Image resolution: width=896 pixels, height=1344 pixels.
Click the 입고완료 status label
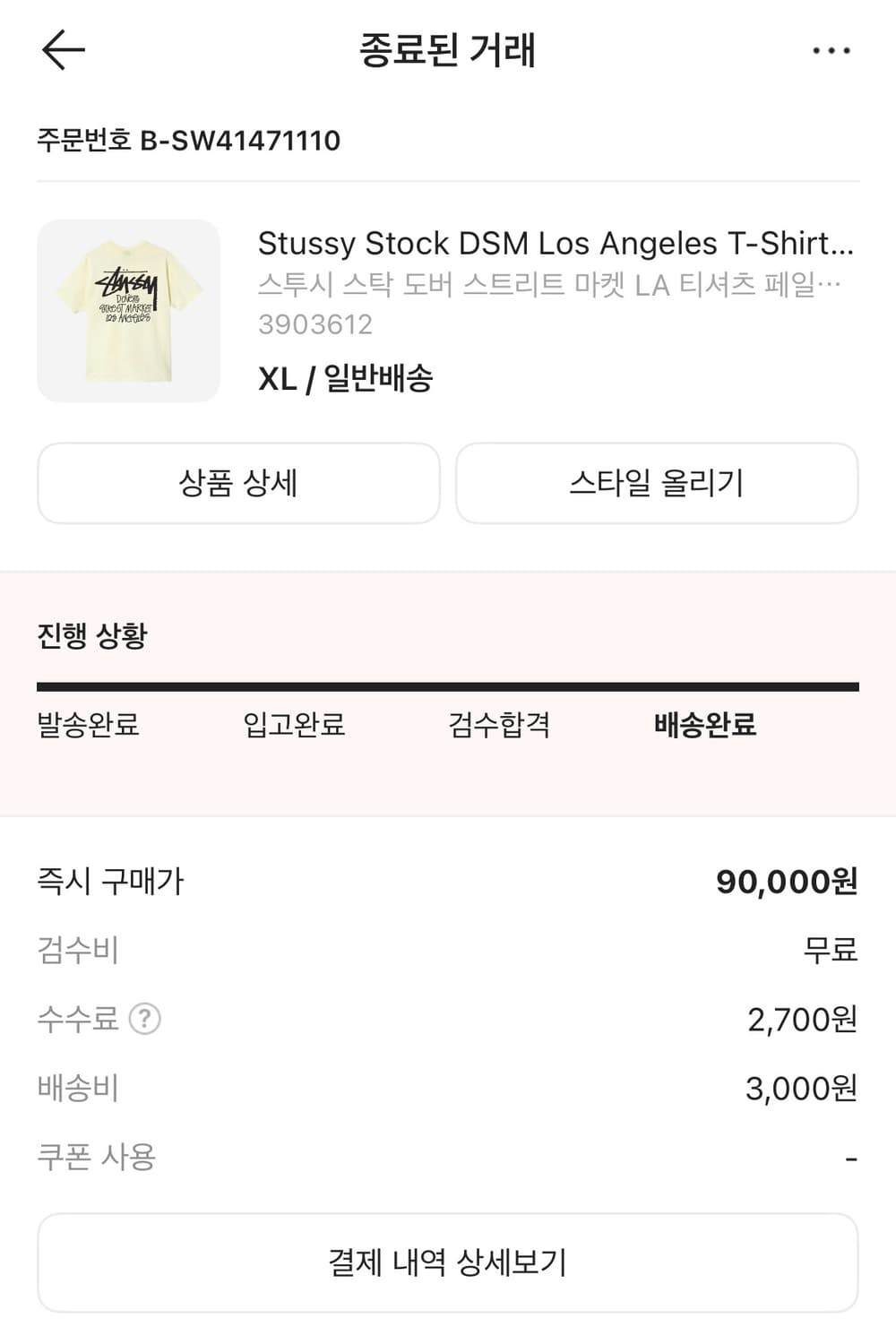click(x=296, y=727)
